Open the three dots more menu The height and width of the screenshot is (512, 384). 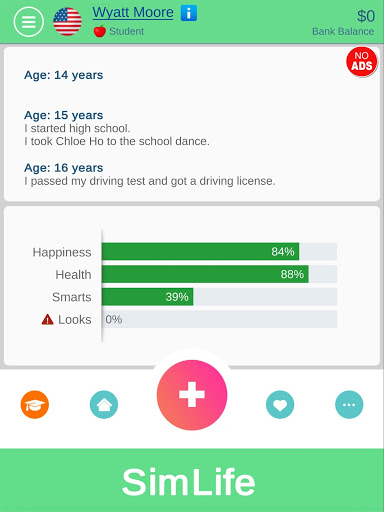[x=349, y=405]
